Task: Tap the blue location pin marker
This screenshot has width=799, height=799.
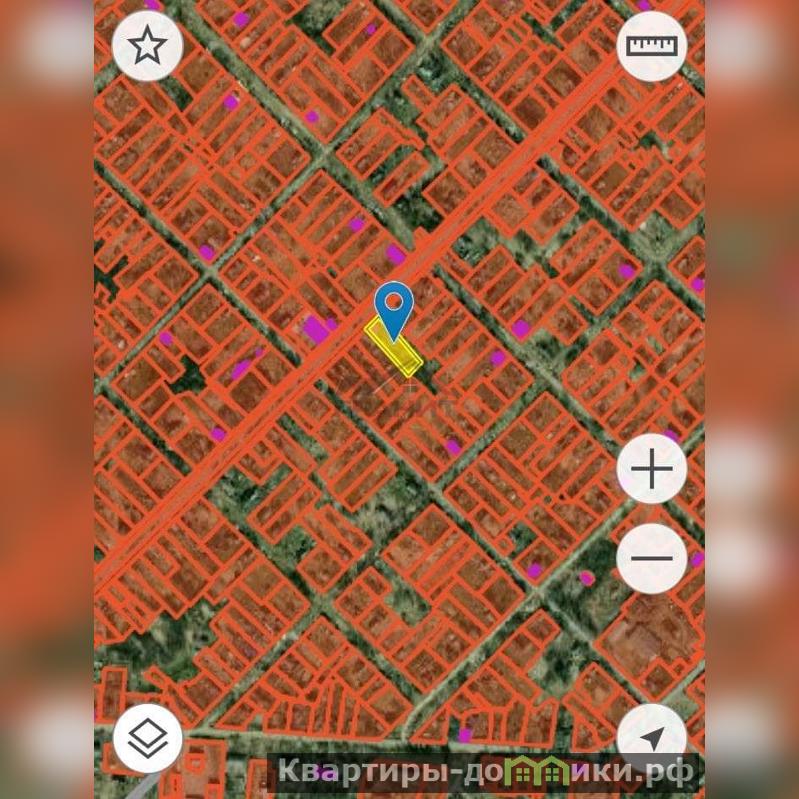Action: point(395,307)
